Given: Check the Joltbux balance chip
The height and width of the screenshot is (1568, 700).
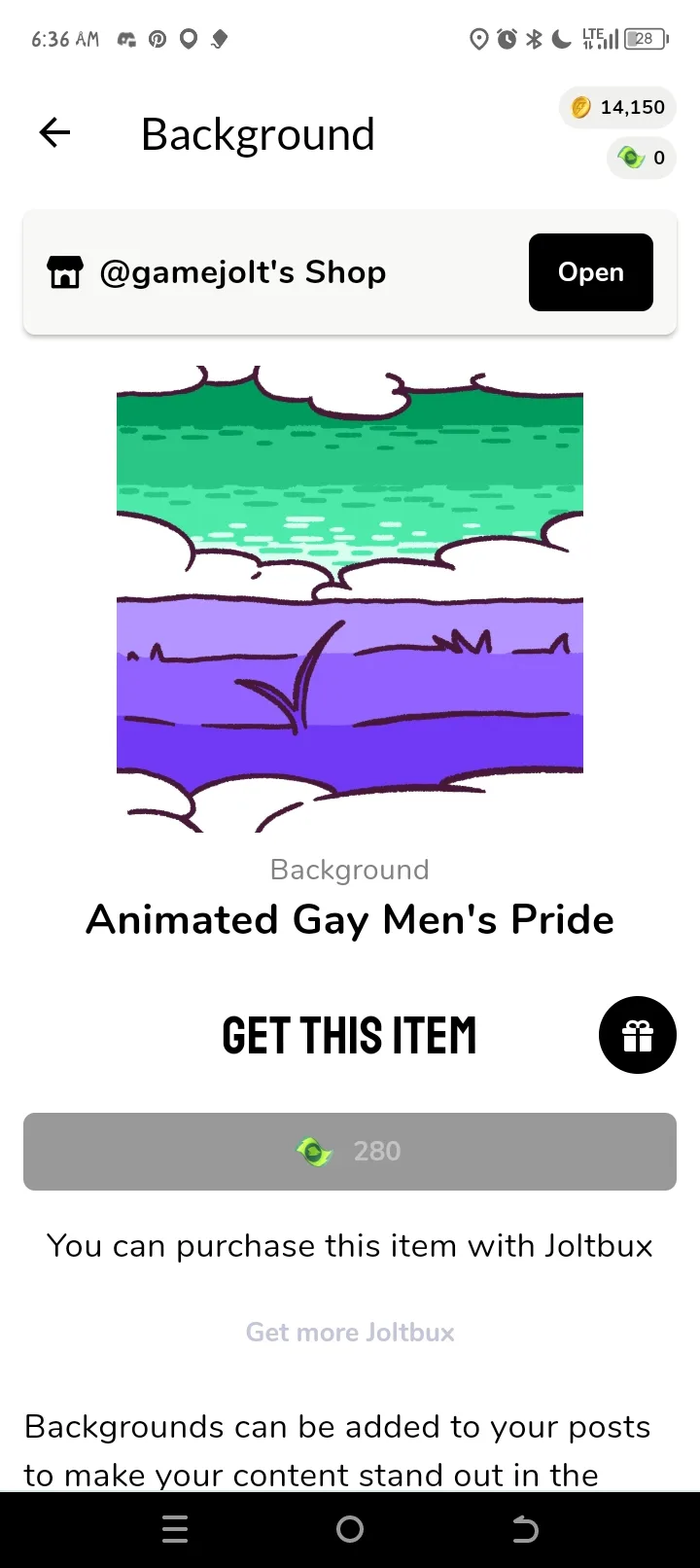Looking at the screenshot, I should click(642, 158).
